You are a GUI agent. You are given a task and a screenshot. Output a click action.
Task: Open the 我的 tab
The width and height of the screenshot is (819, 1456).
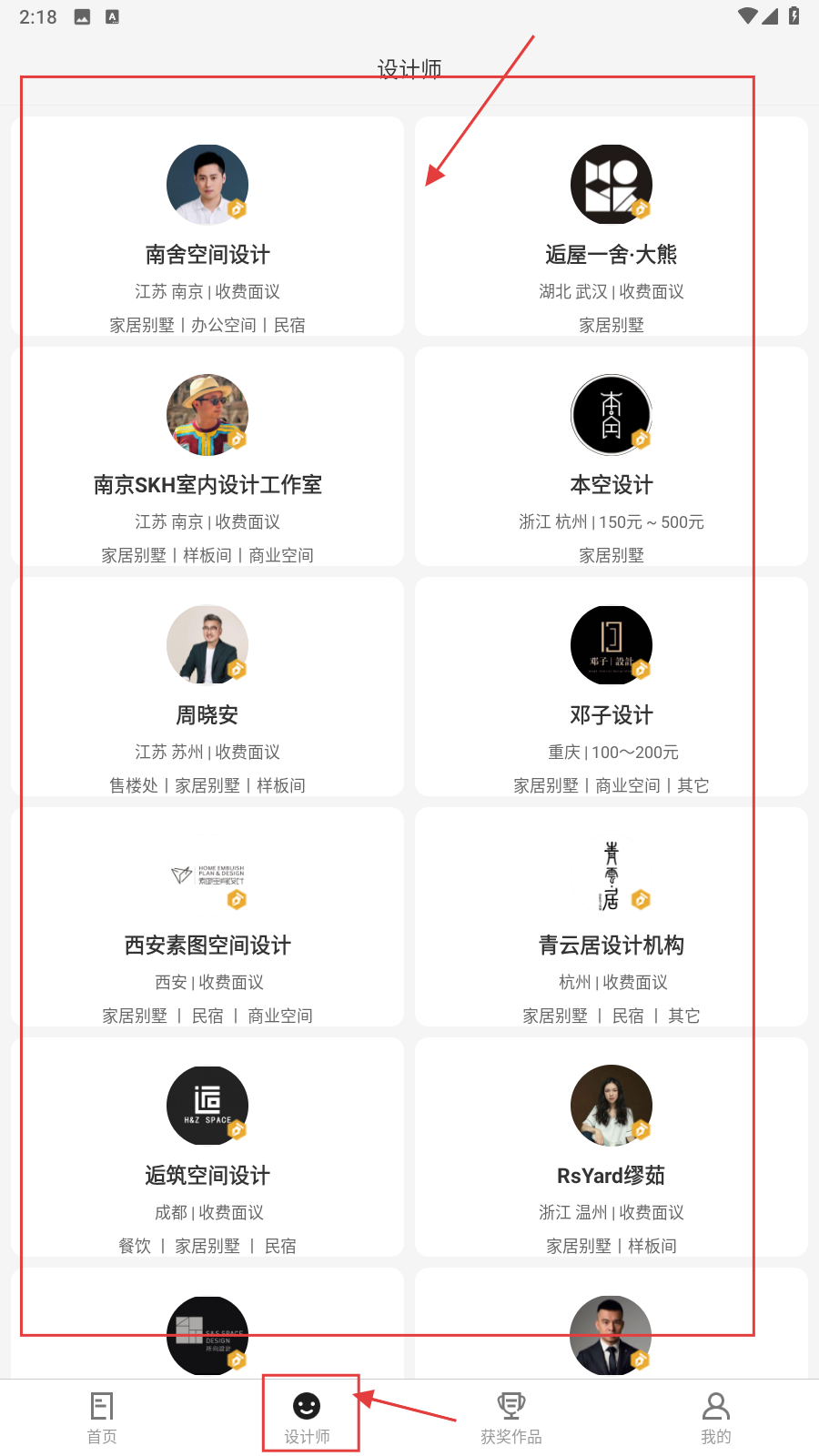tap(716, 1417)
